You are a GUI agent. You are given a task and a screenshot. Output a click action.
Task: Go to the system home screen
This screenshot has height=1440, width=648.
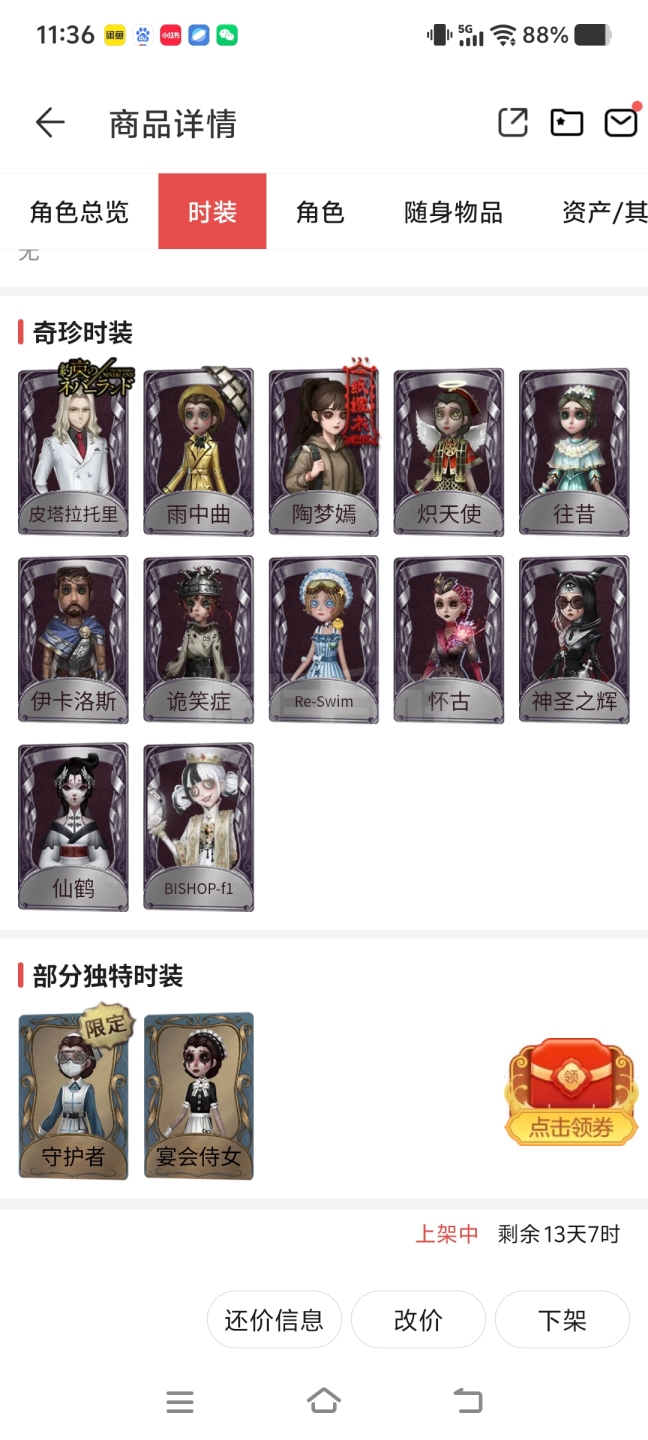(x=324, y=1402)
